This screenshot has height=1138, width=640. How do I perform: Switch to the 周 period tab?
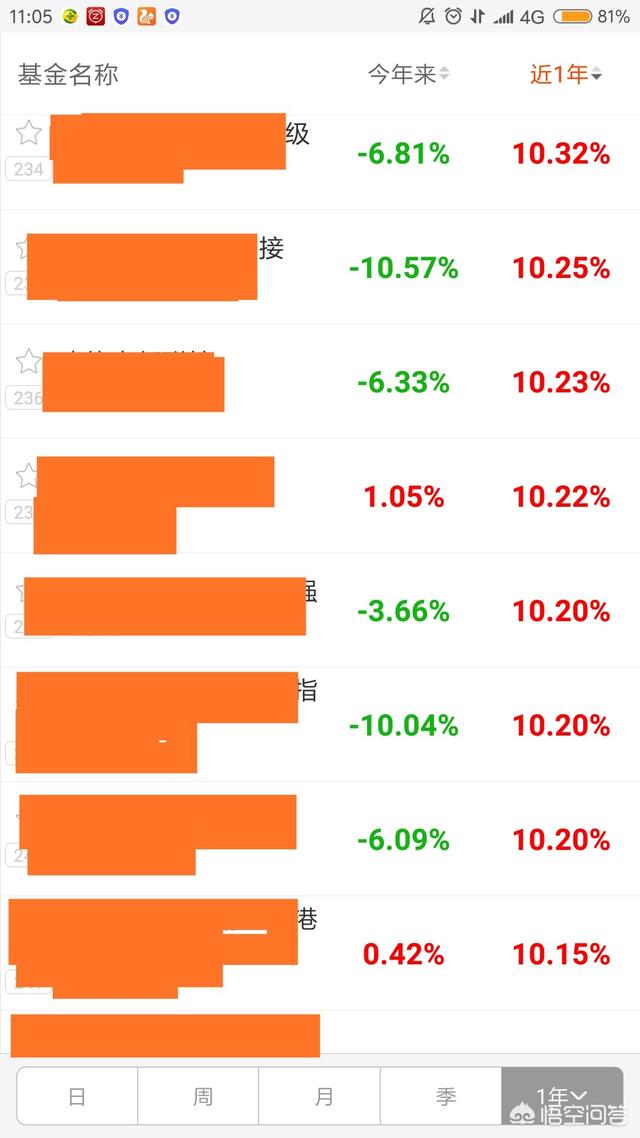pyautogui.click(x=203, y=1097)
